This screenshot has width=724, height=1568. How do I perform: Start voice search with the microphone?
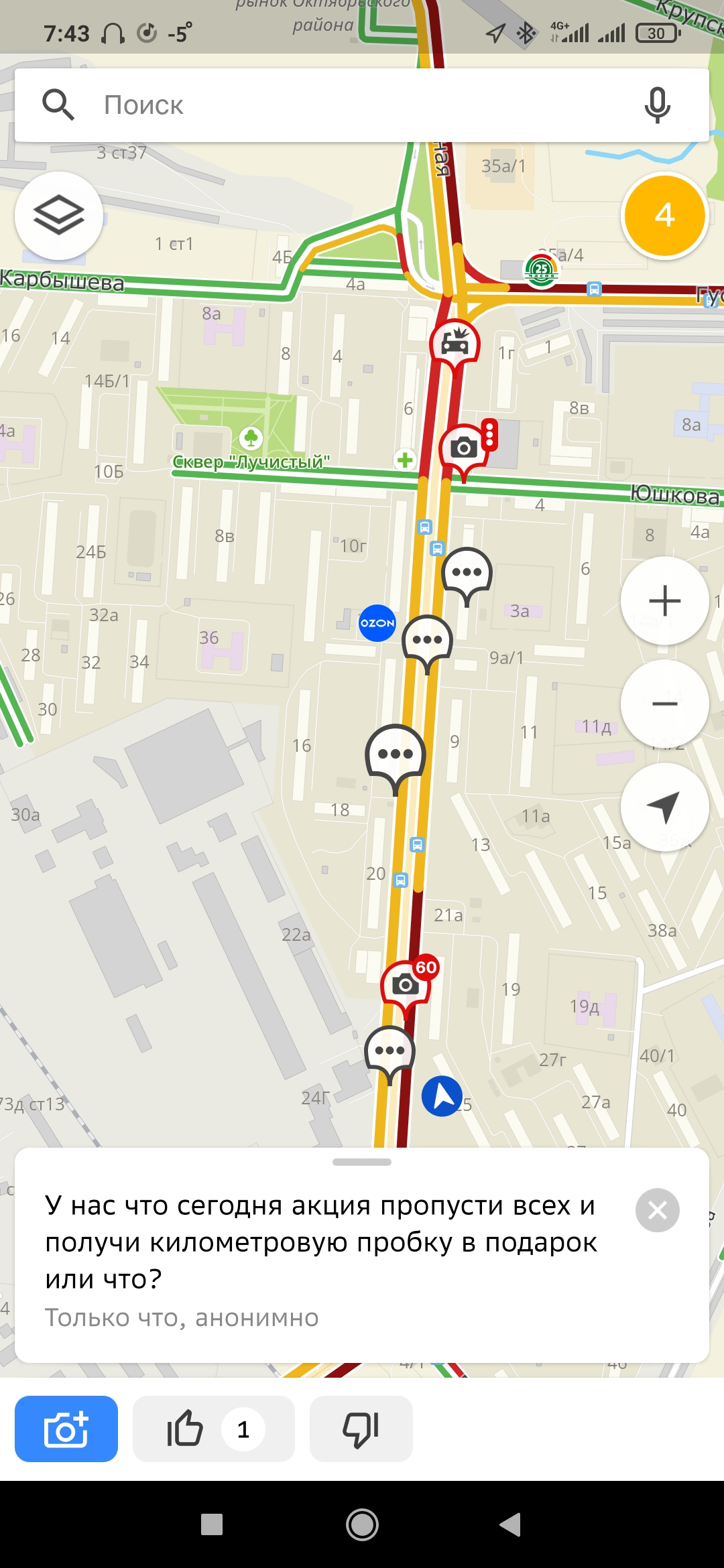pos(657,105)
